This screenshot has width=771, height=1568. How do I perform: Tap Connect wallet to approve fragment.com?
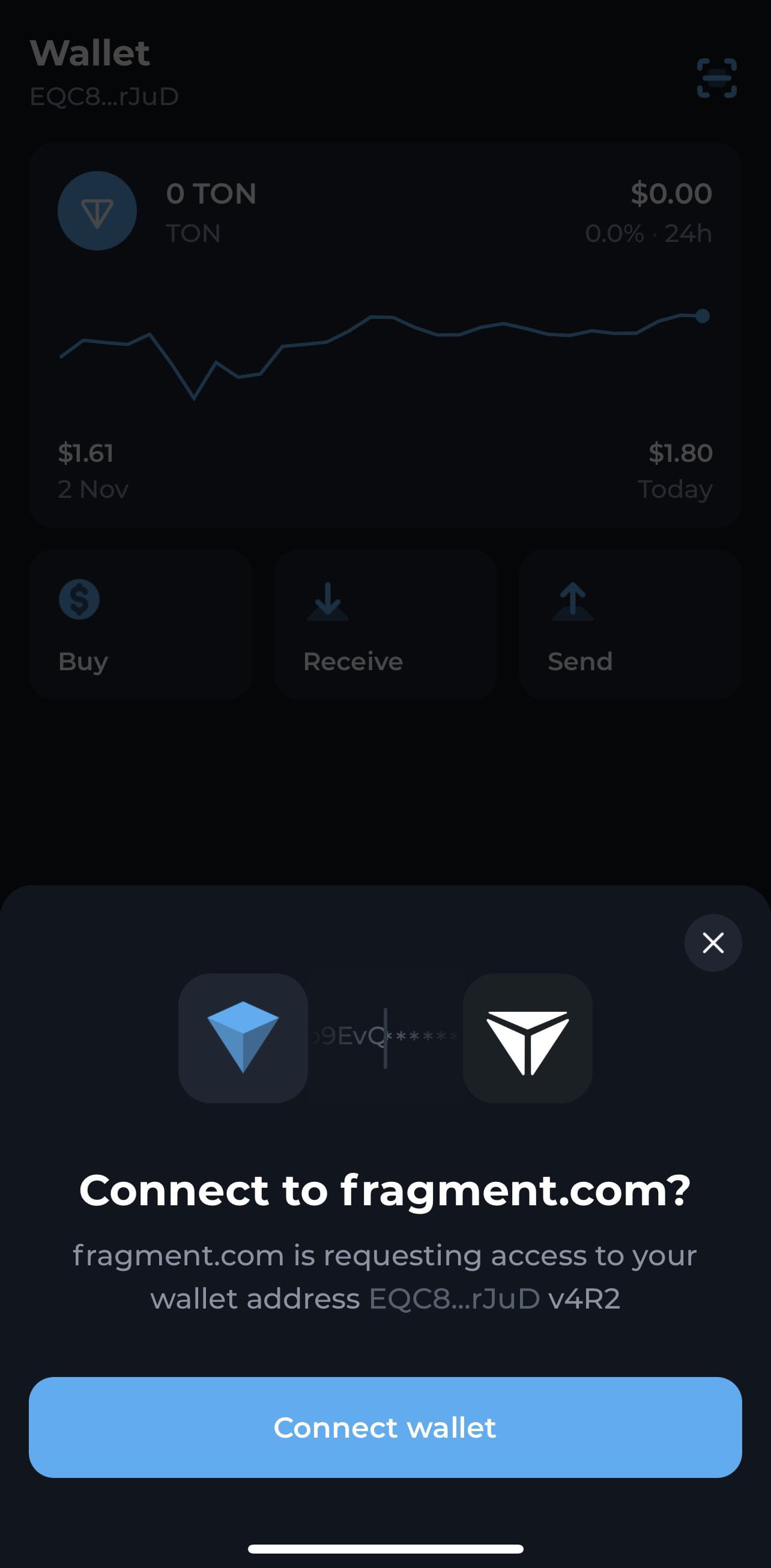(385, 1427)
